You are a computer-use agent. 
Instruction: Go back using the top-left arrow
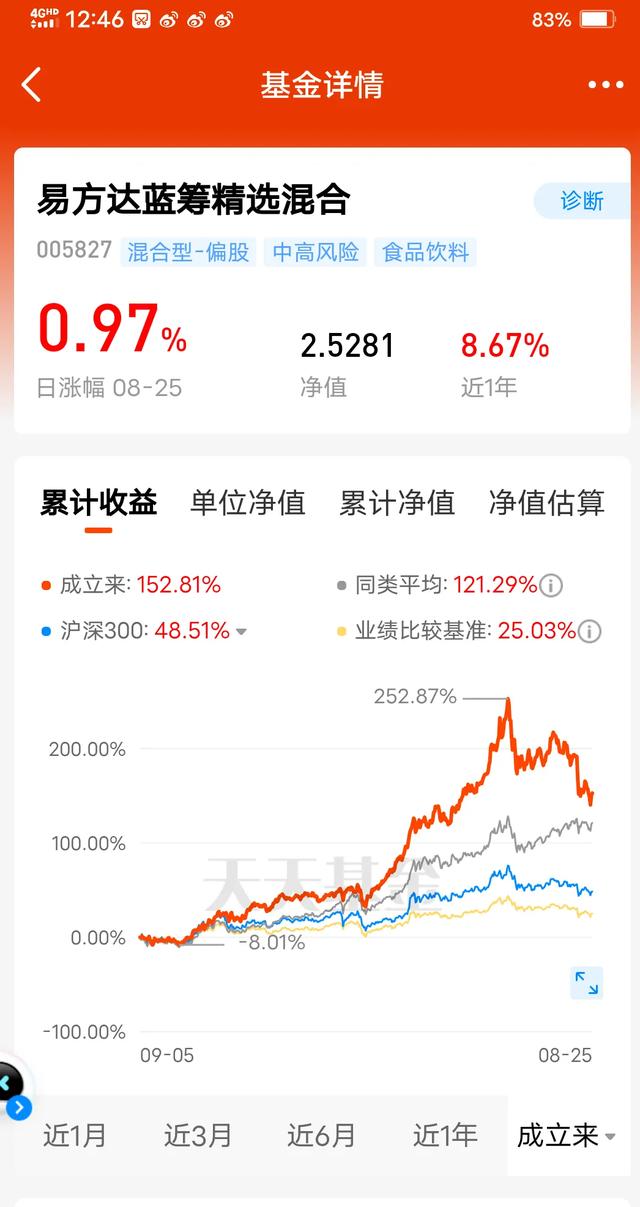click(x=32, y=85)
